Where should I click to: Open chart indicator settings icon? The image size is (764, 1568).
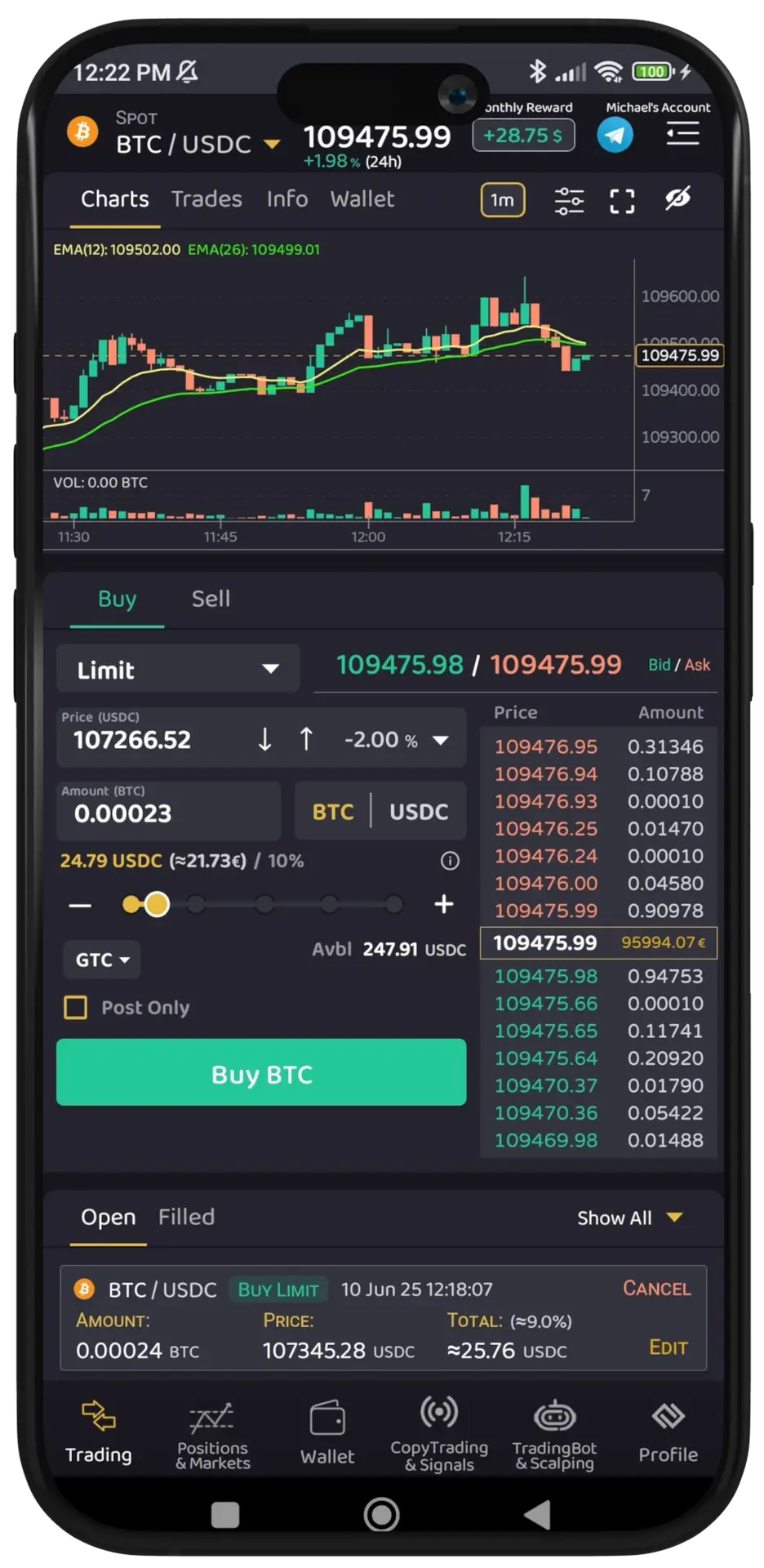tap(569, 200)
